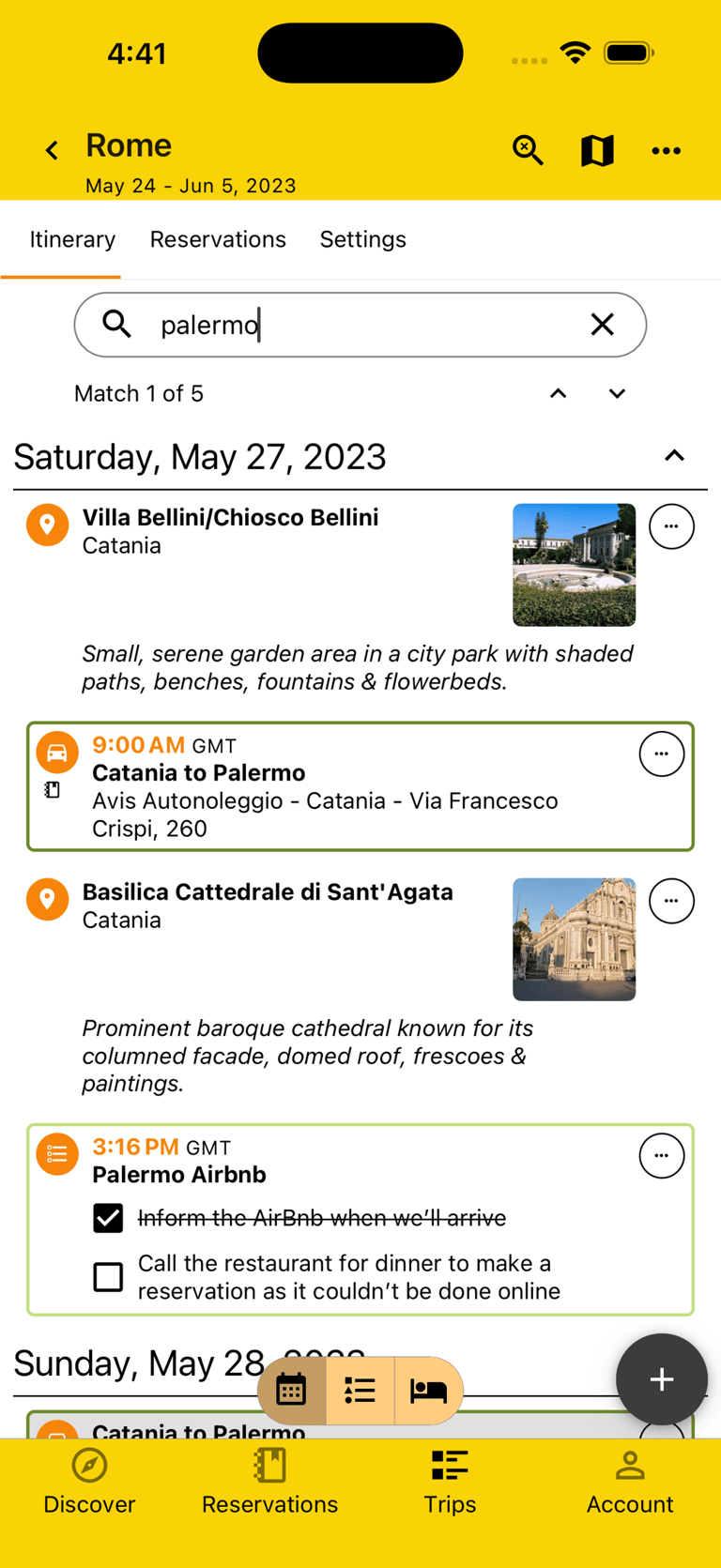
Task: Uncheck 'Inform the AirBnb when we'll arrive'
Action: (108, 1217)
